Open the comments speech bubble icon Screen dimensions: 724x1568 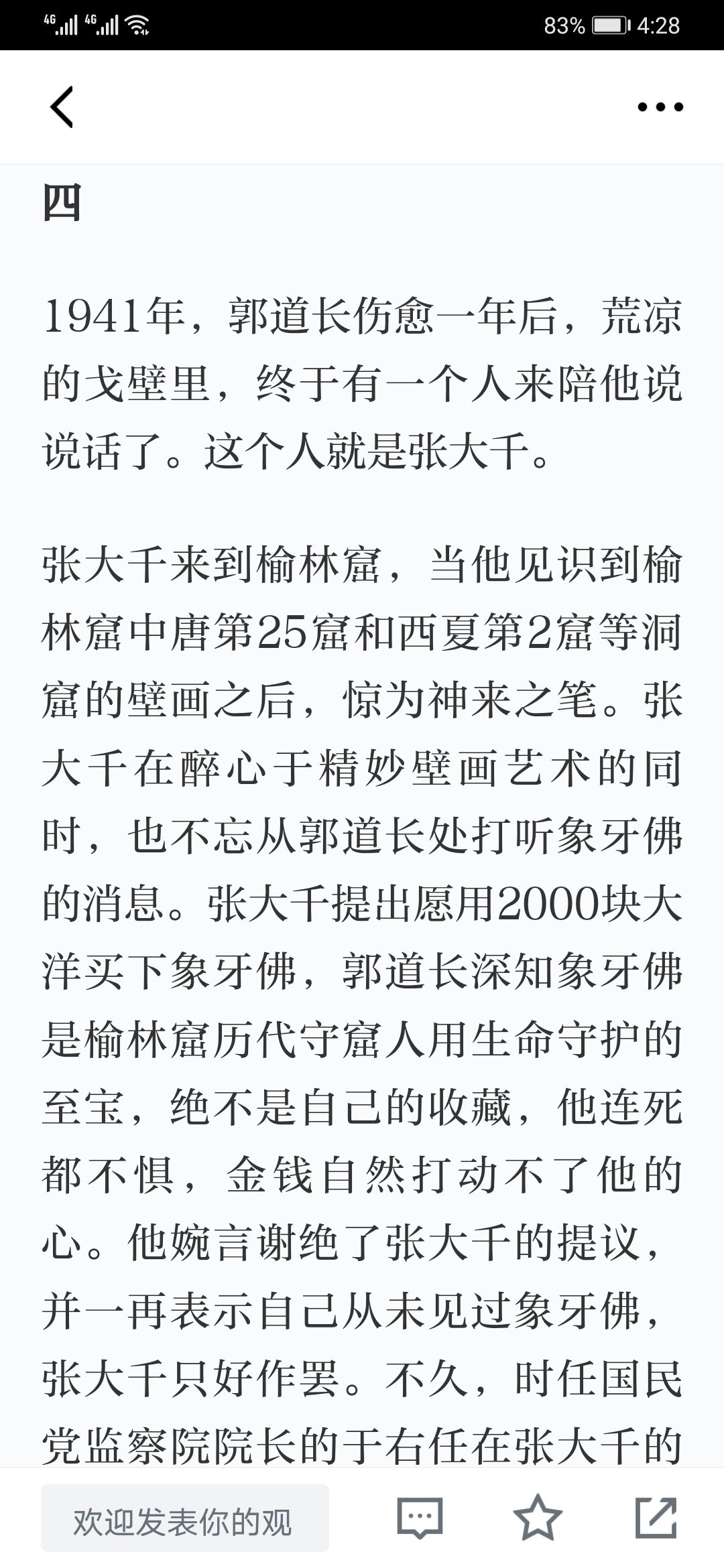[420, 1518]
